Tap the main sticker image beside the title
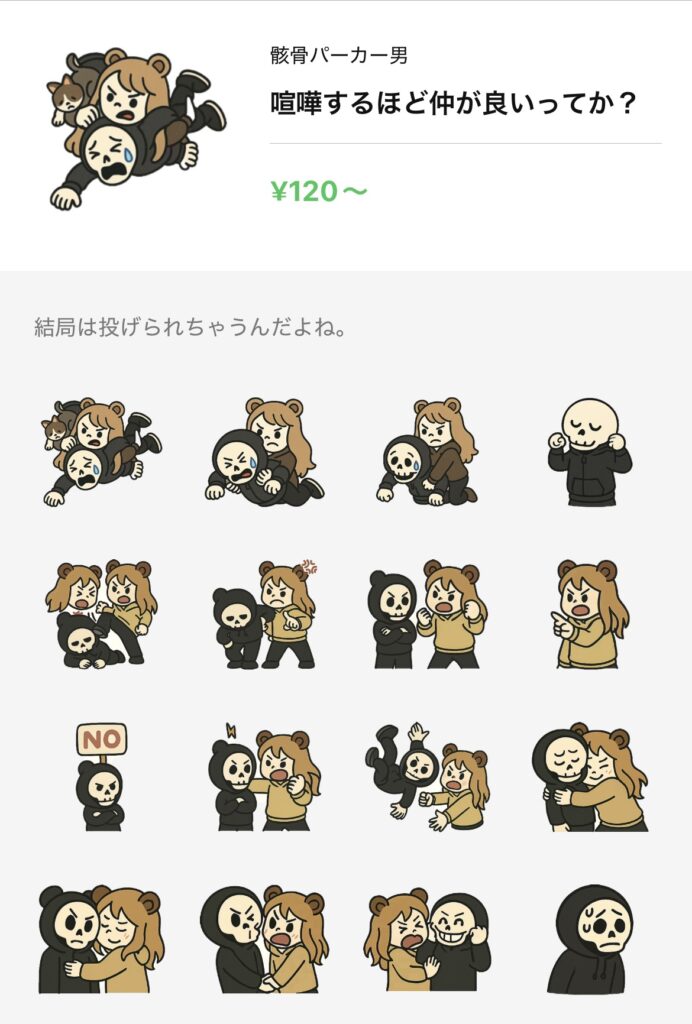This screenshot has width=692, height=1024. click(136, 126)
